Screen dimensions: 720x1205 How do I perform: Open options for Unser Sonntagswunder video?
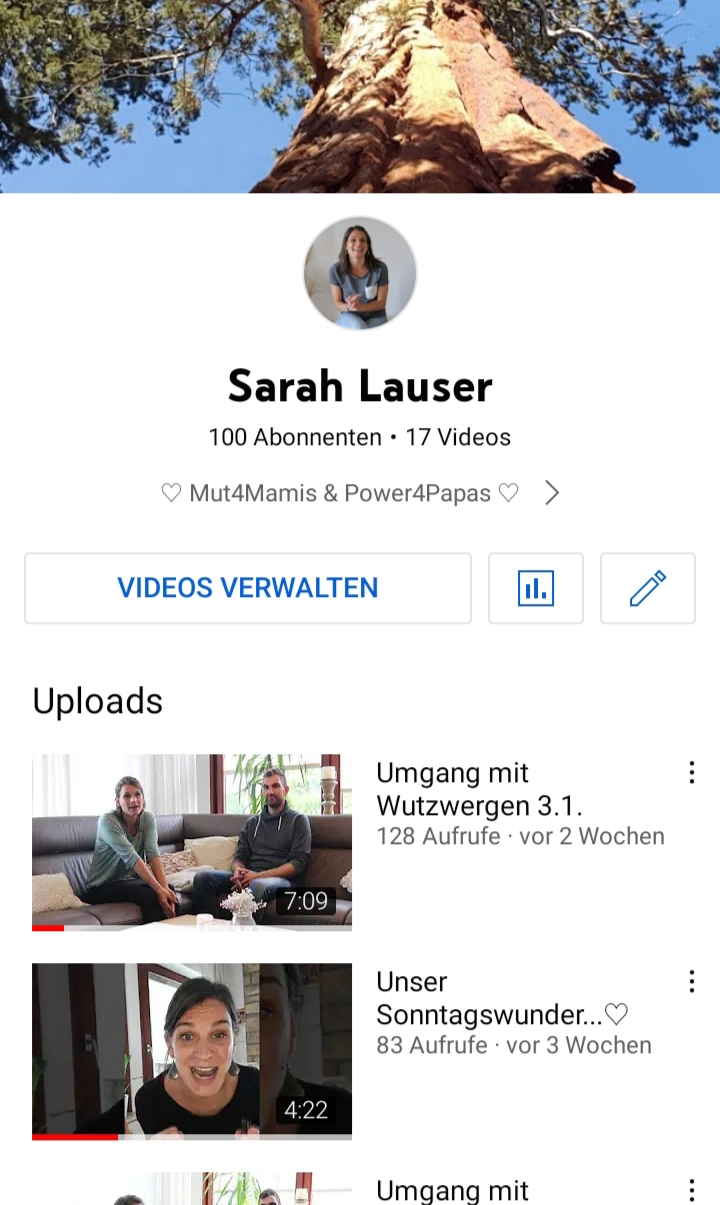click(691, 982)
